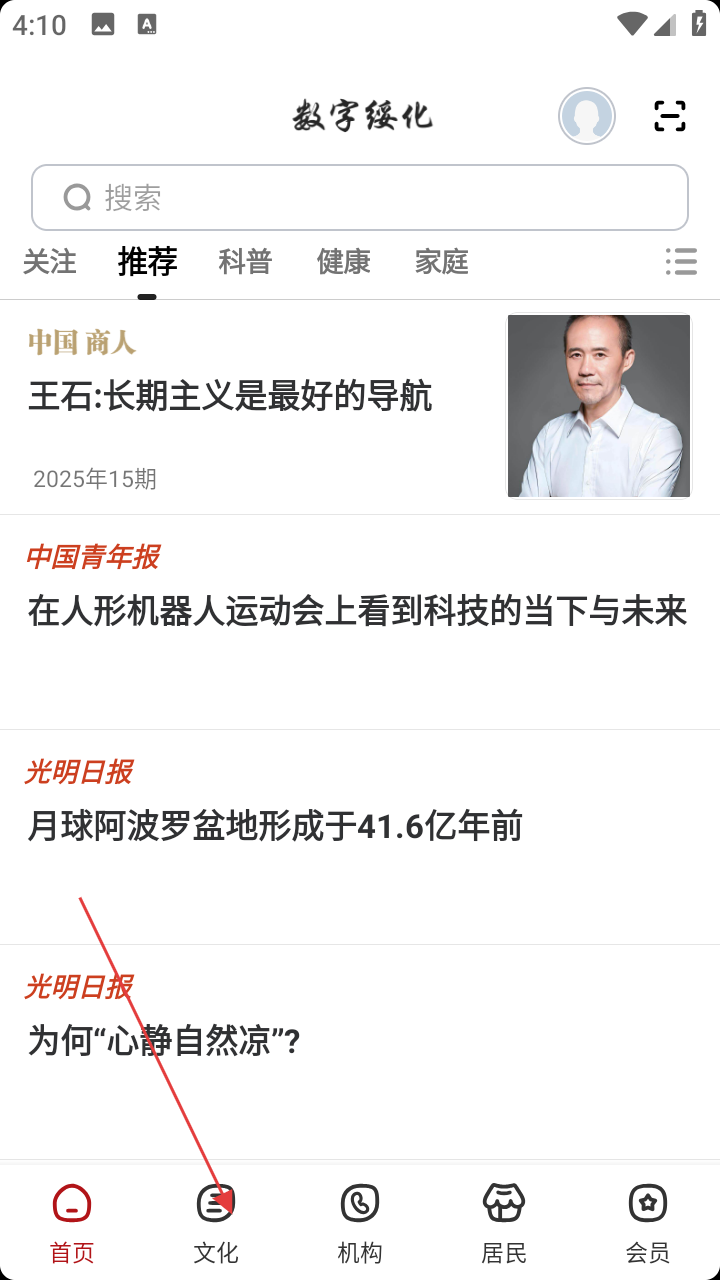Tap the 搜索 search box
This screenshot has width=720, height=1280.
360,198
